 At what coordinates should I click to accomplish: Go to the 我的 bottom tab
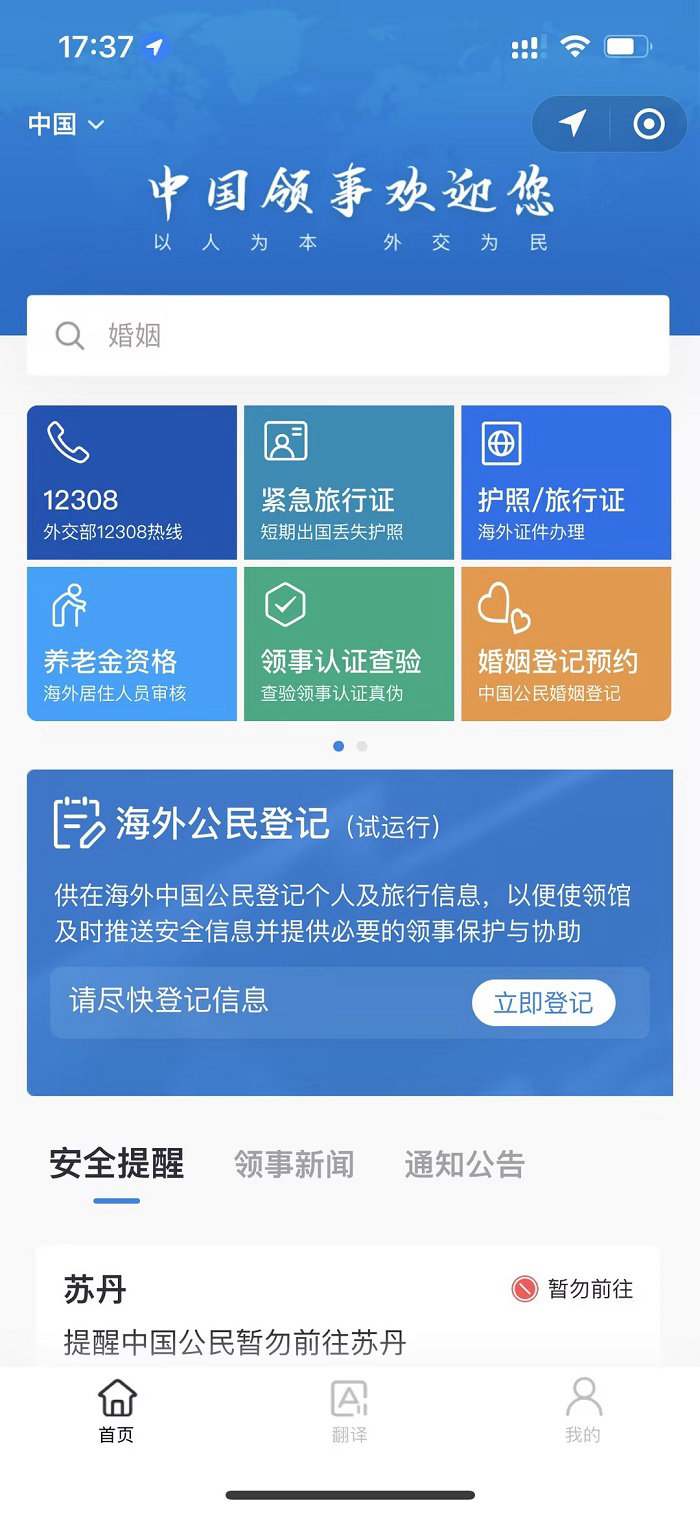click(x=583, y=1410)
